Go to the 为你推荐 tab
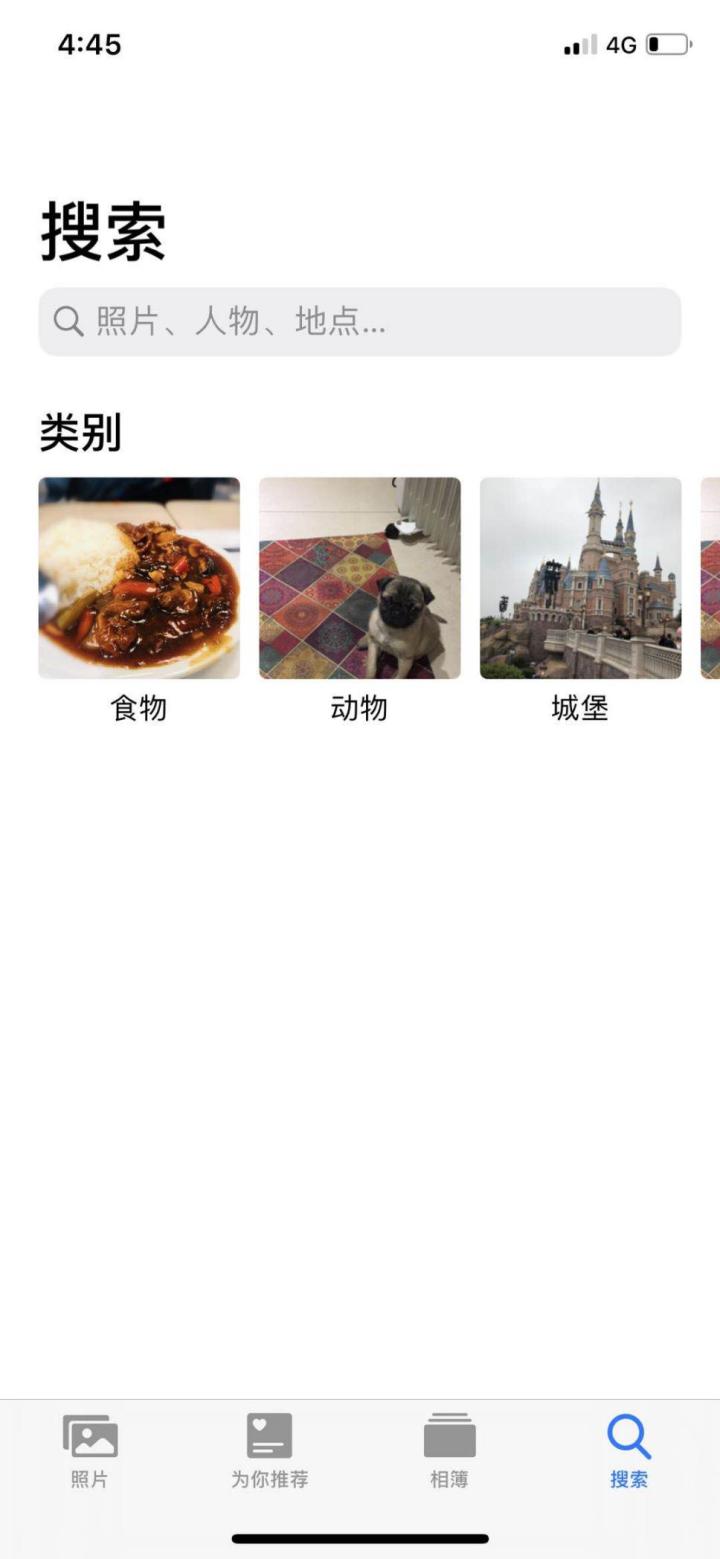 pyautogui.click(x=270, y=1449)
